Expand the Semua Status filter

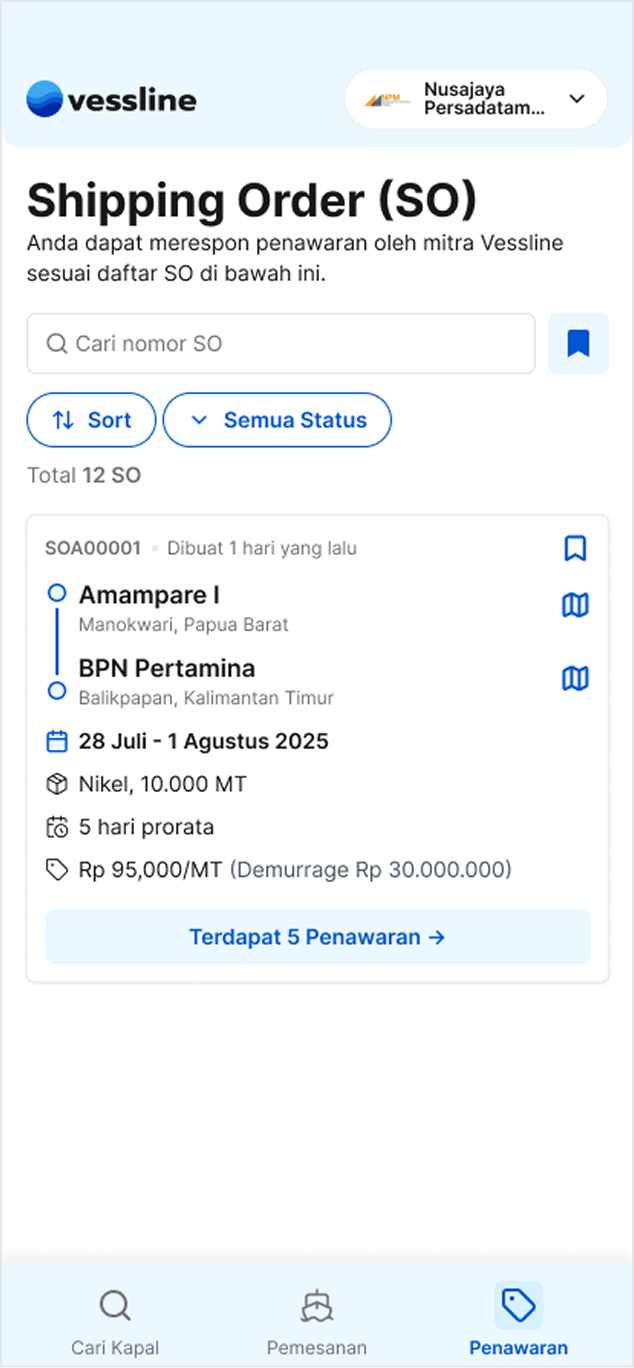[x=277, y=420]
